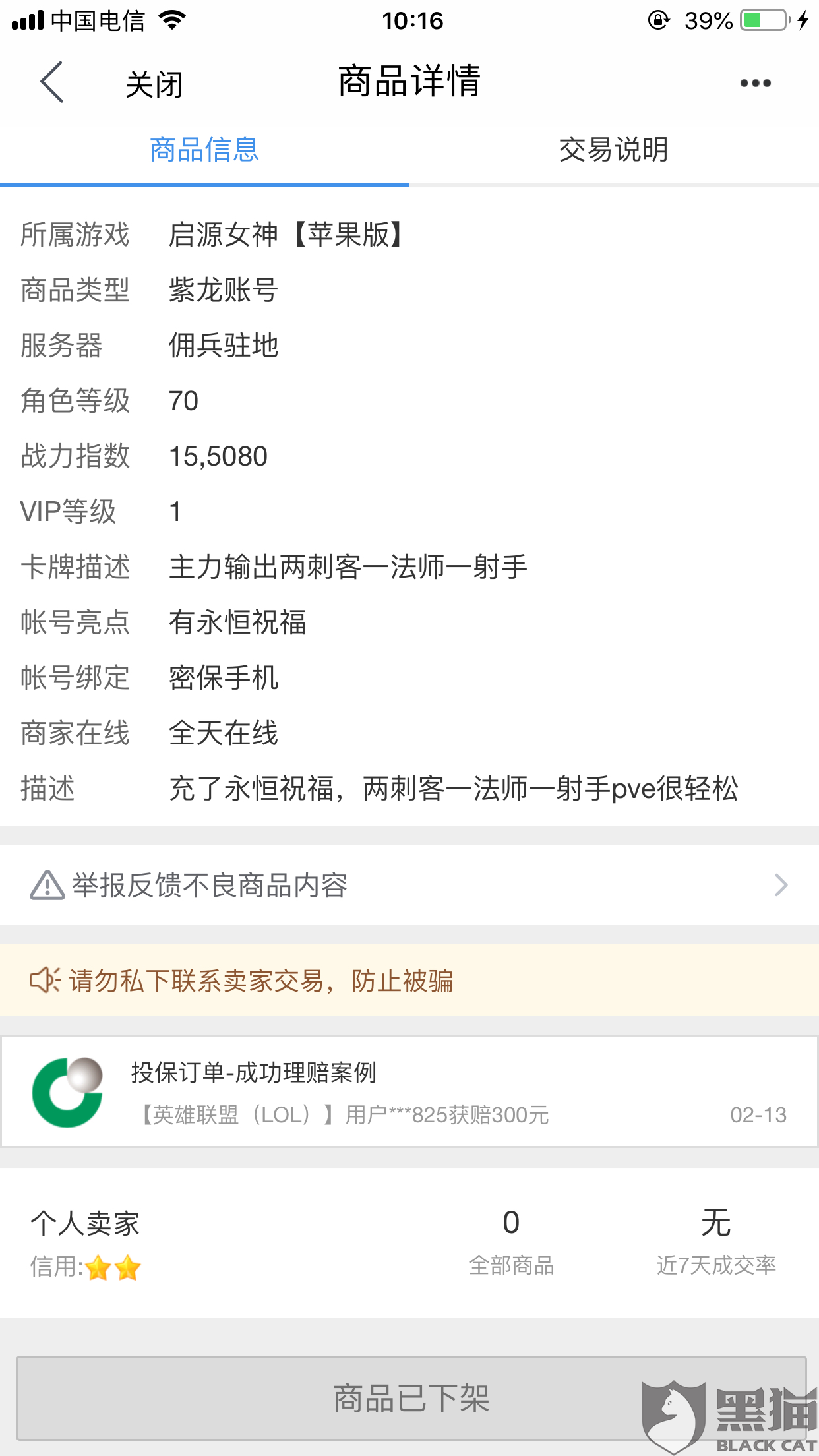
Task: Expand the report feedback row chevron
Action: (781, 885)
